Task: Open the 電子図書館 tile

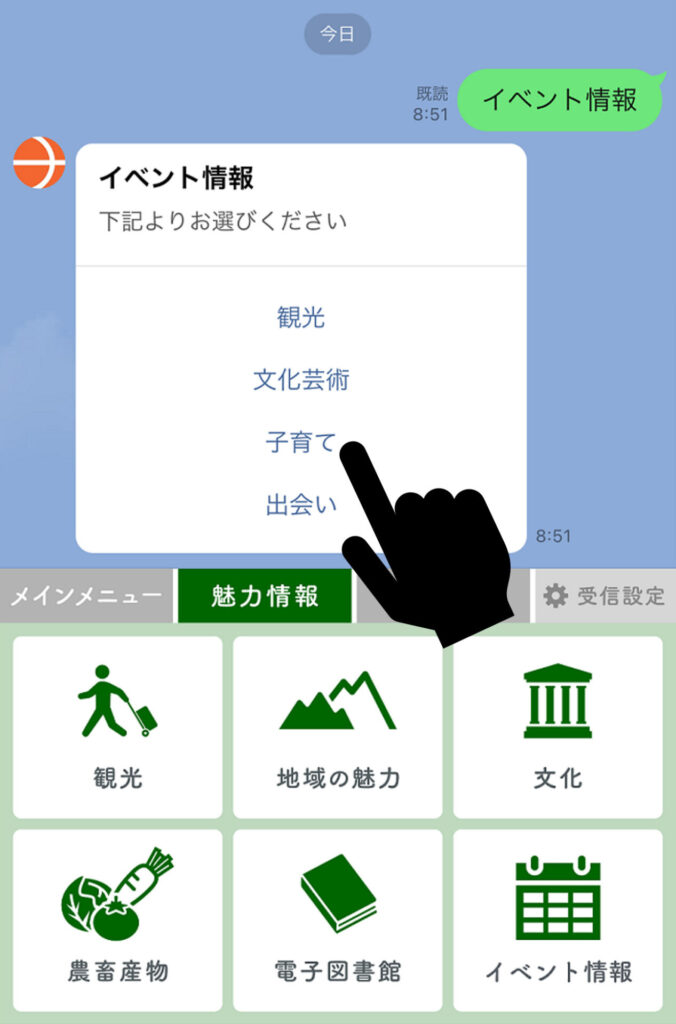Action: (338, 920)
